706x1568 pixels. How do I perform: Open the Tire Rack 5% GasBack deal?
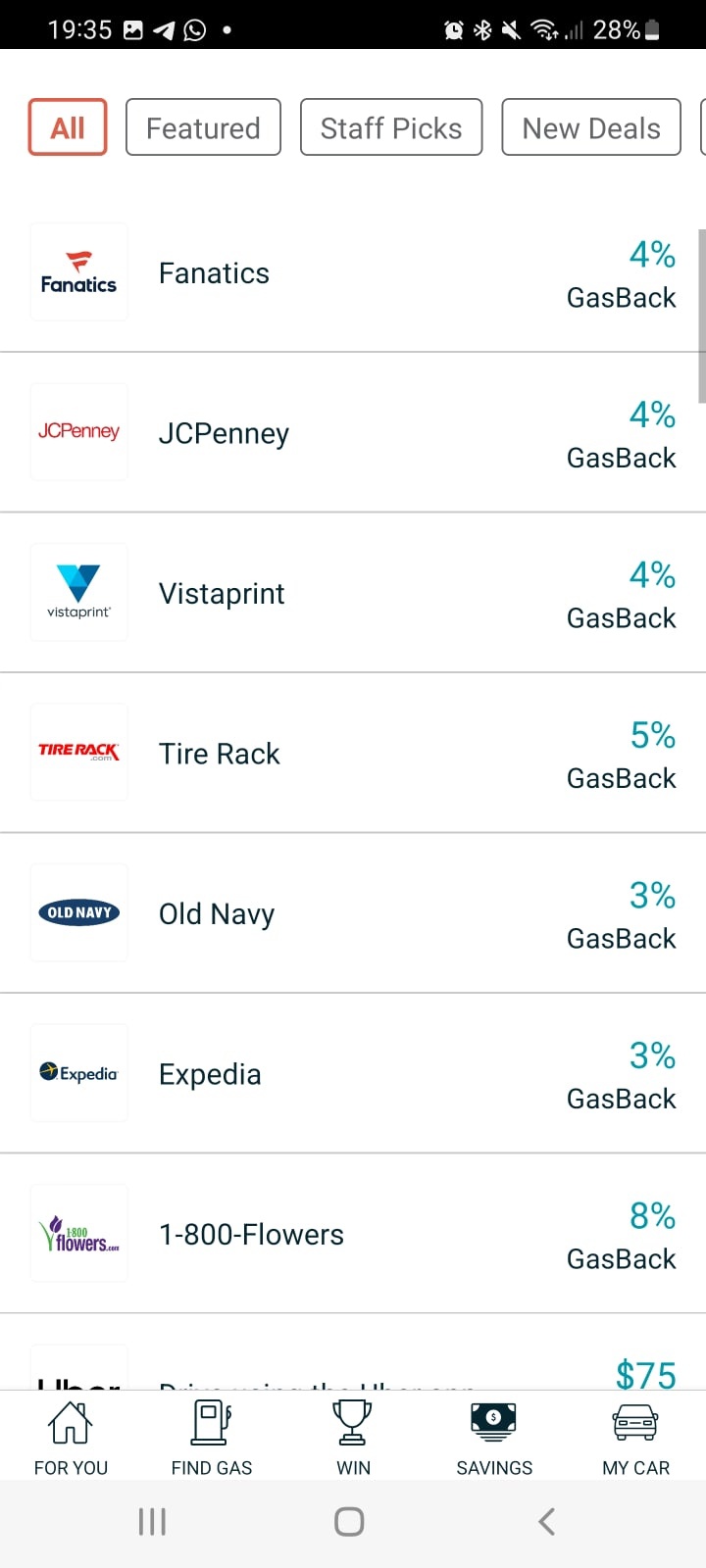(x=353, y=753)
